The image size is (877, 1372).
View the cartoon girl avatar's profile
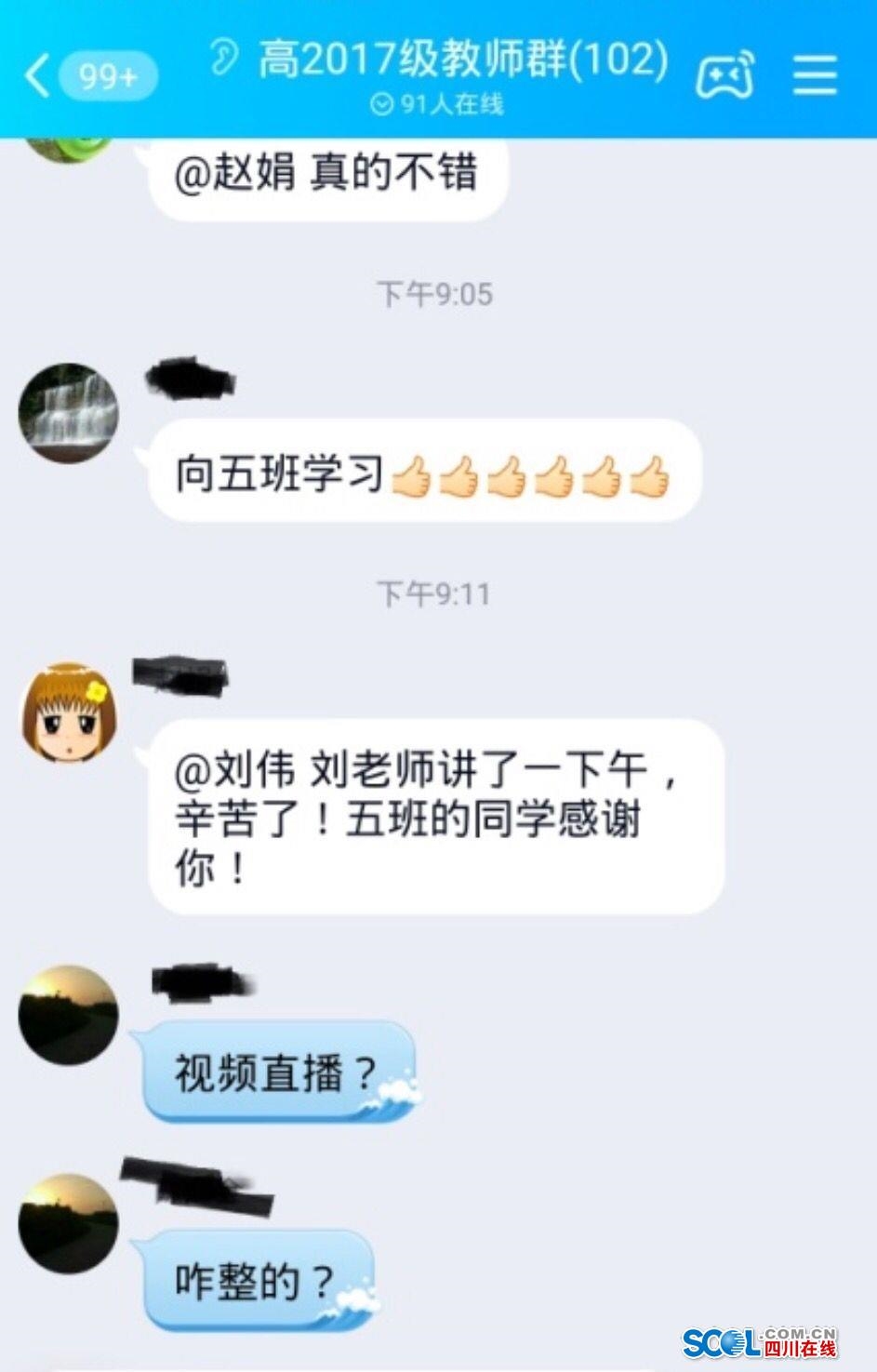coord(69,713)
